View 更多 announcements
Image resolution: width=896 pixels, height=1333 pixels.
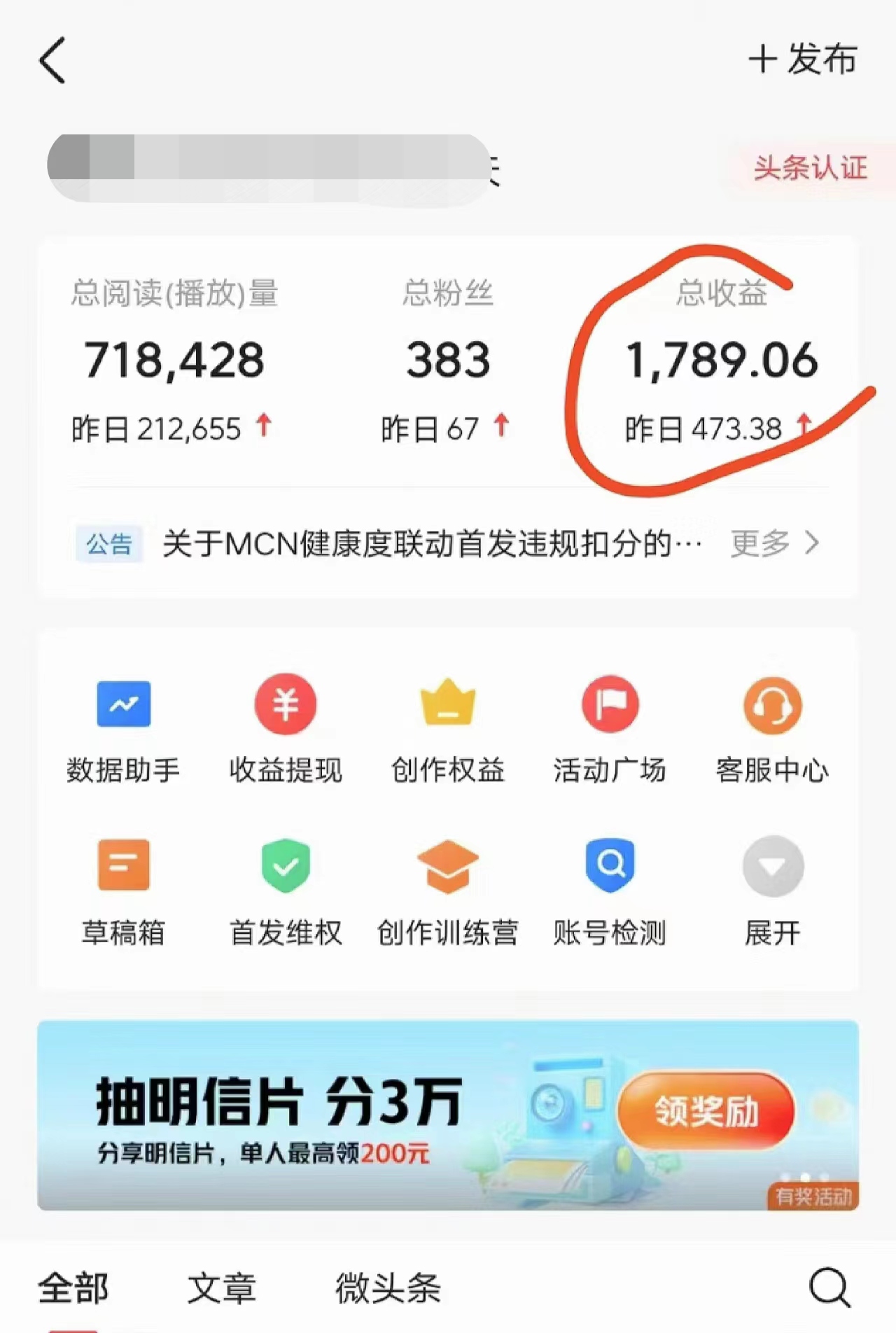tap(774, 543)
